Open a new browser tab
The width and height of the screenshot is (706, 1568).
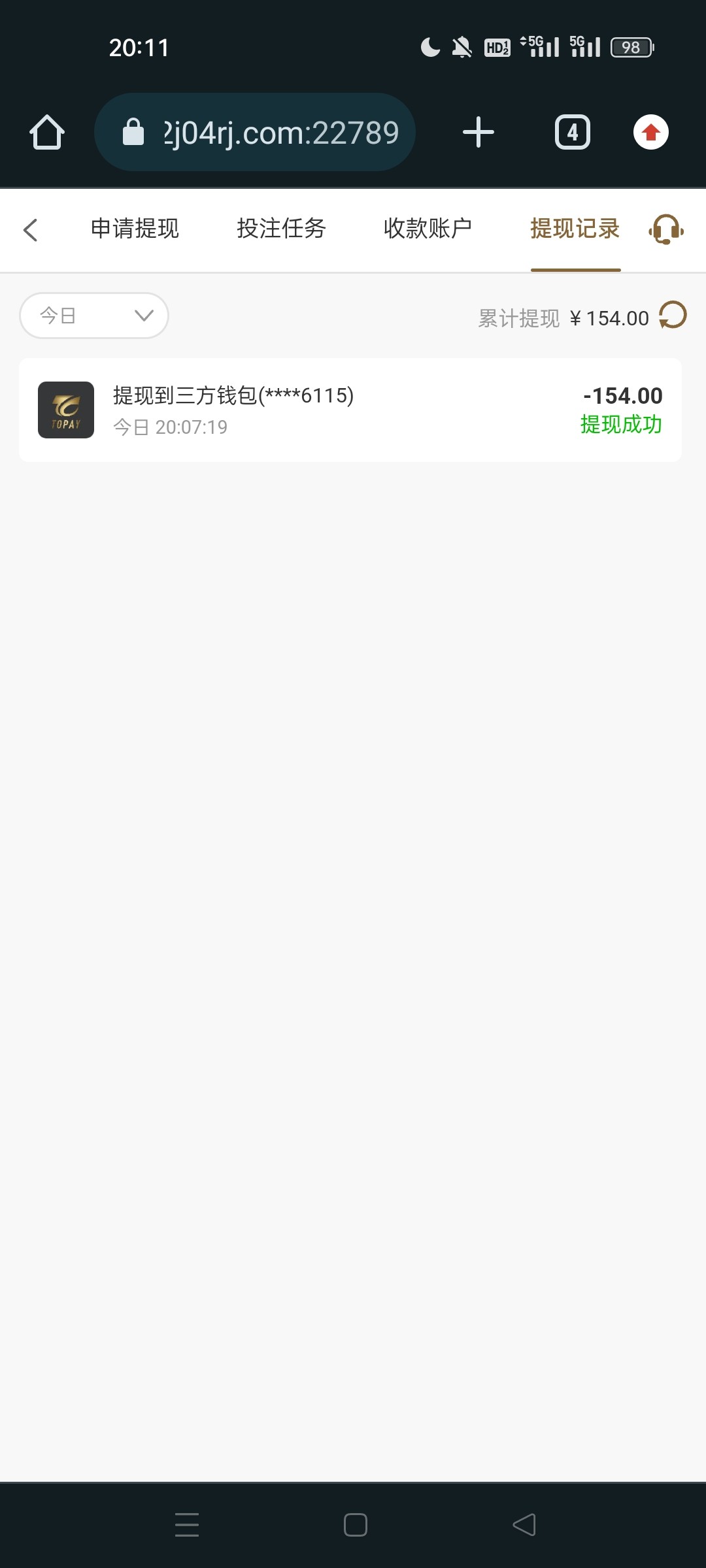point(479,133)
